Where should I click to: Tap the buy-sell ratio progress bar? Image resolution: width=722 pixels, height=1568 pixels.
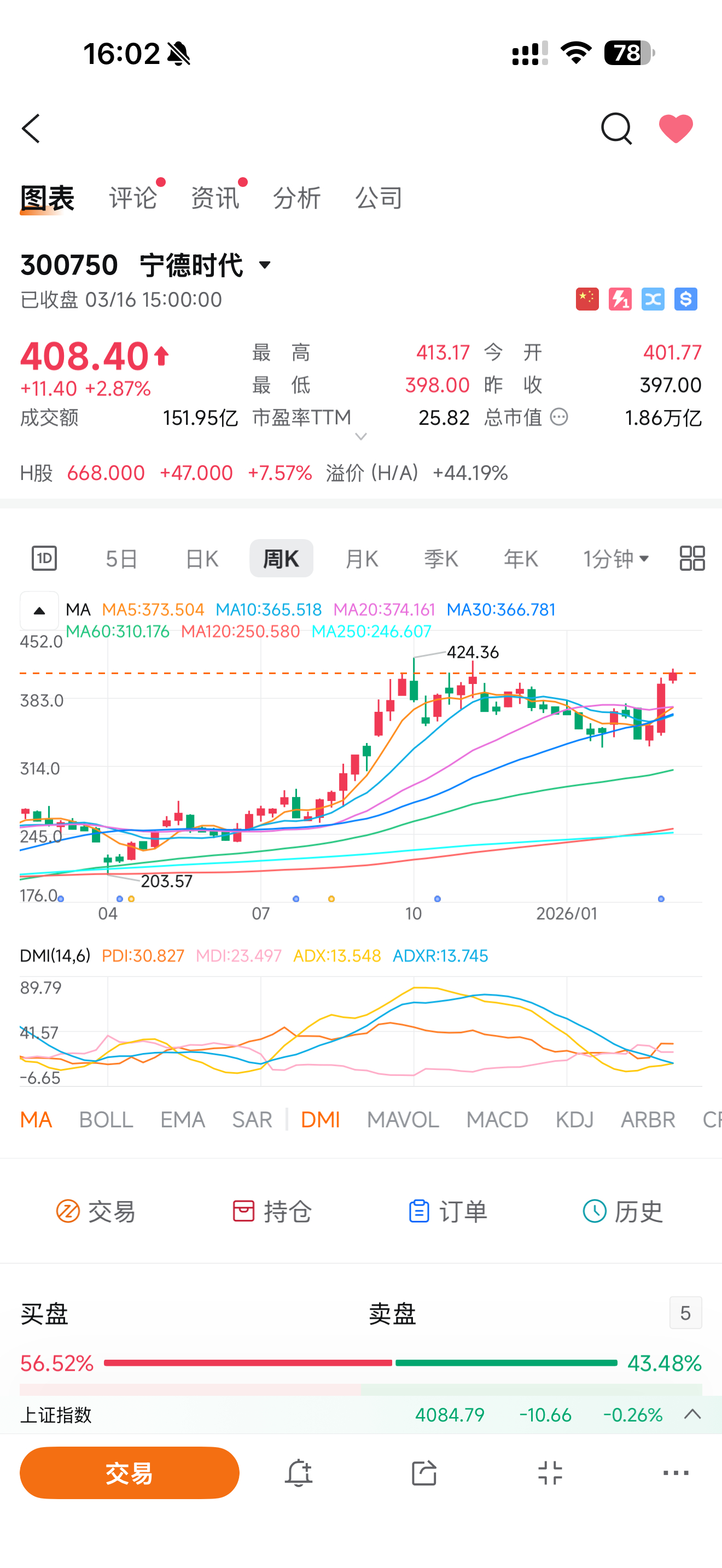click(x=361, y=1364)
